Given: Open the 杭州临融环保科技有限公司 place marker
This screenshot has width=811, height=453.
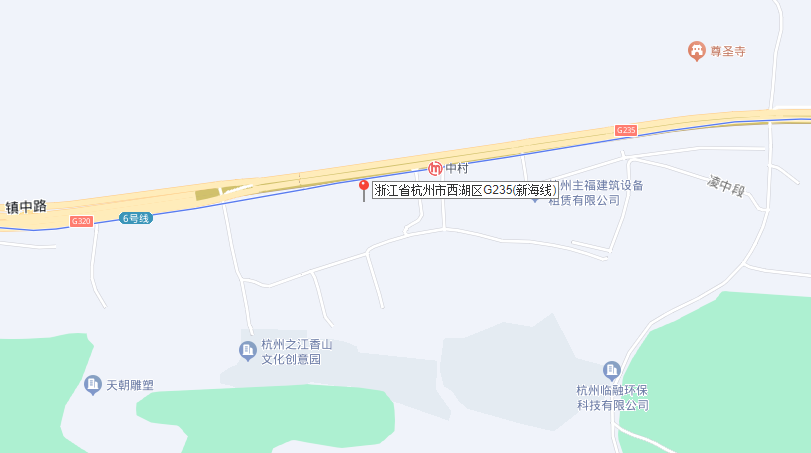Looking at the screenshot, I should pos(612,371).
